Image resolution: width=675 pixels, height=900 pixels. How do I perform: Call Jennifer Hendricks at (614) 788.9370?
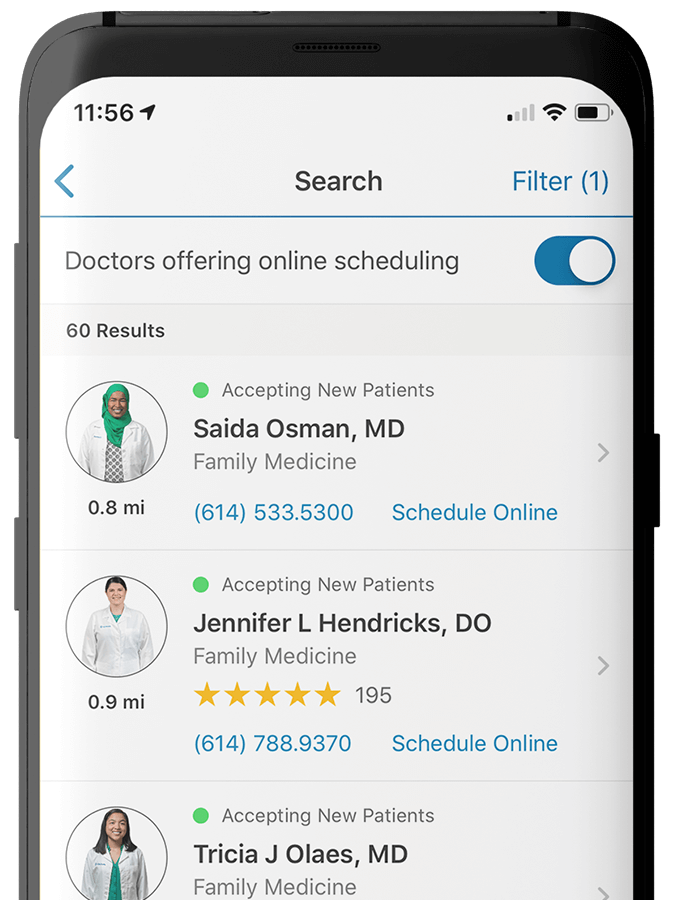pyautogui.click(x=272, y=744)
